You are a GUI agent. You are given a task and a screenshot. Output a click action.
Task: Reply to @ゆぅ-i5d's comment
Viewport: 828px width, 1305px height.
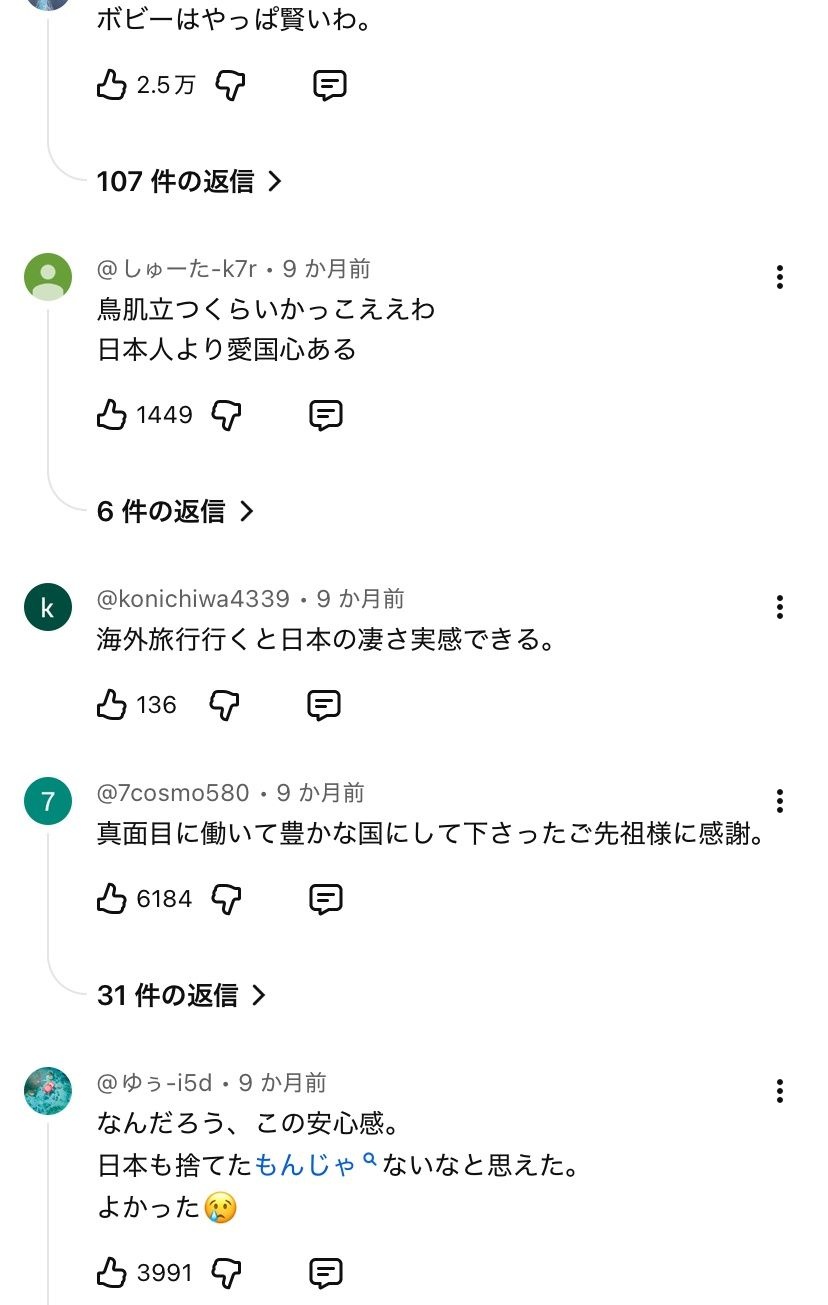coord(326,1273)
